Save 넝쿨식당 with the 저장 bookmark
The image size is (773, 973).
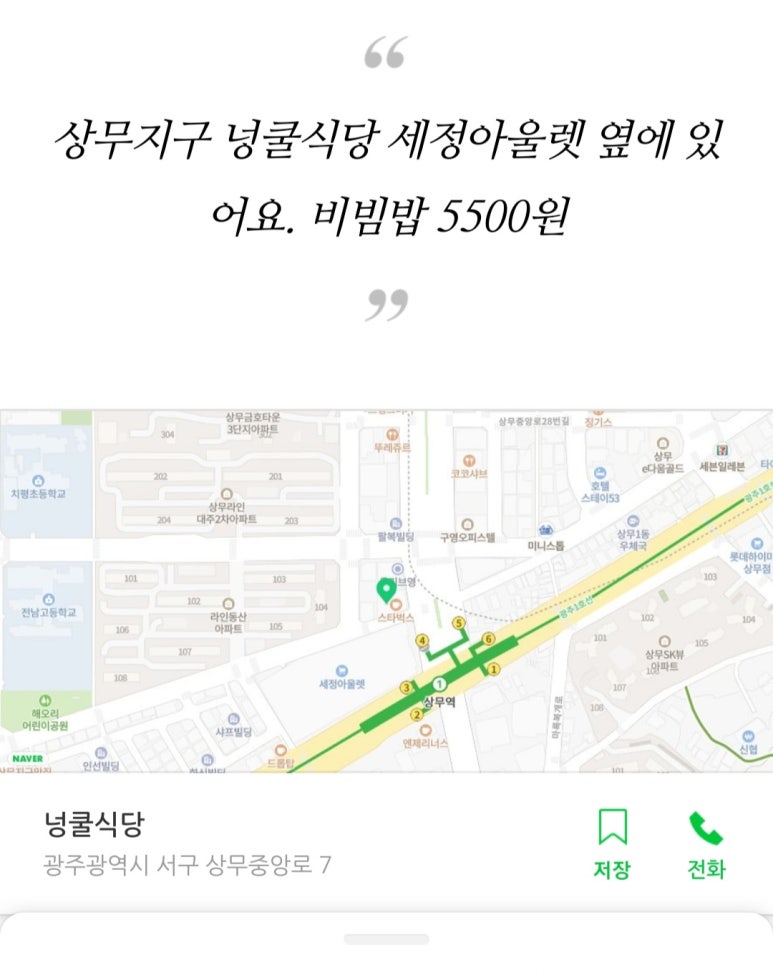click(612, 842)
